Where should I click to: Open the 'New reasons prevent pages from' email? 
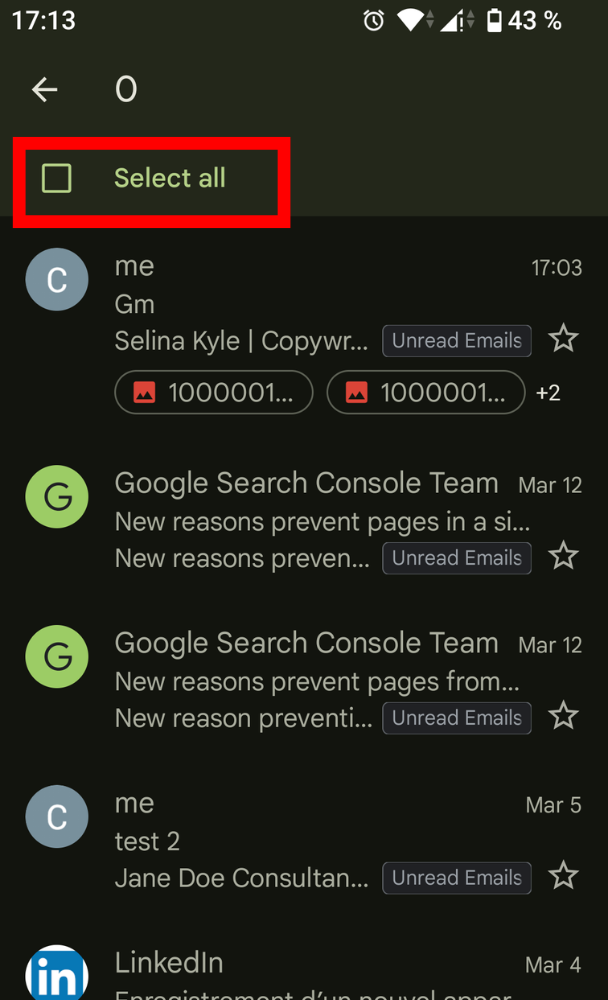304,680
